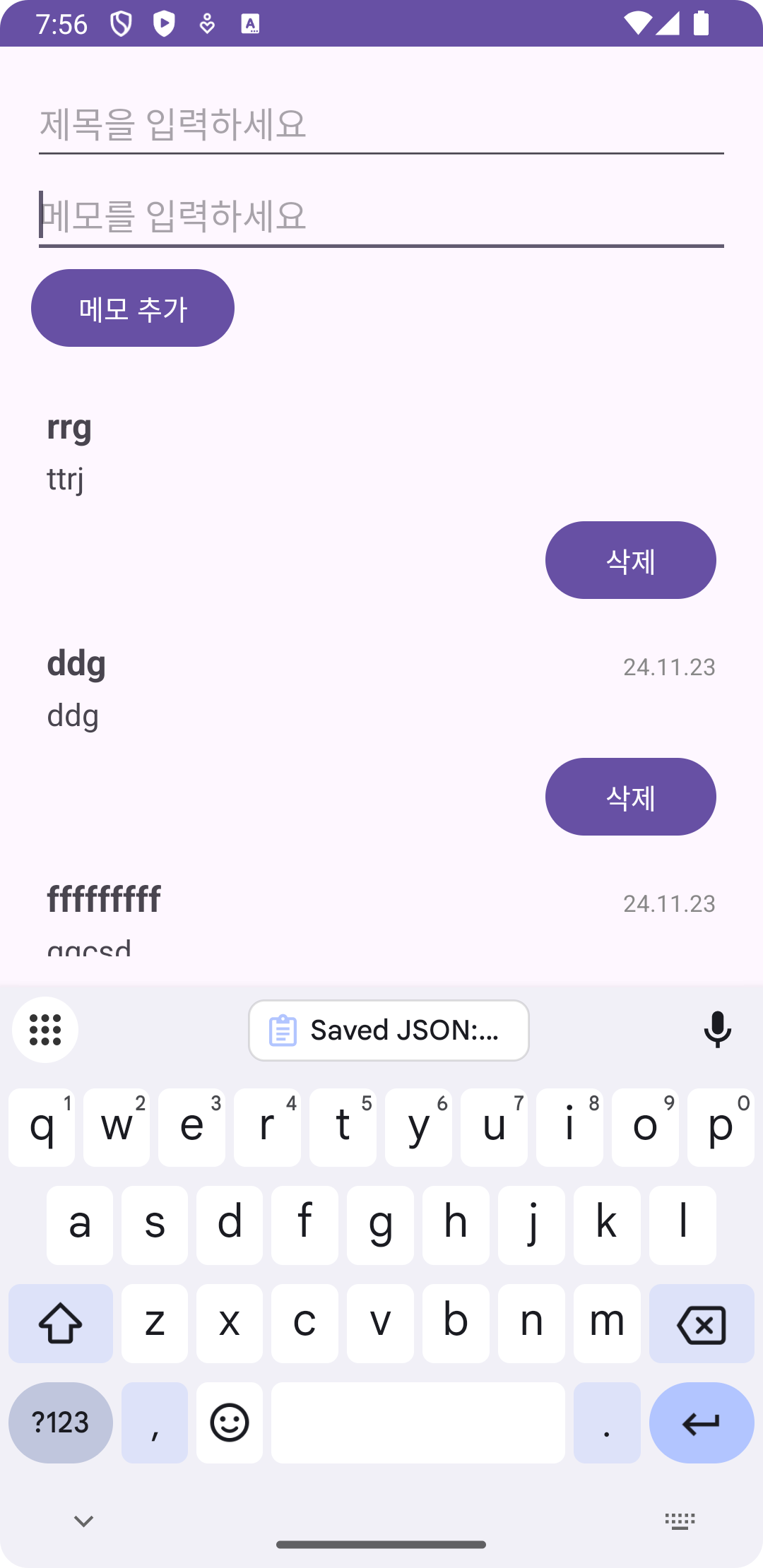
Task: Switch the keyboard to ?123 symbols
Action: [61, 1423]
